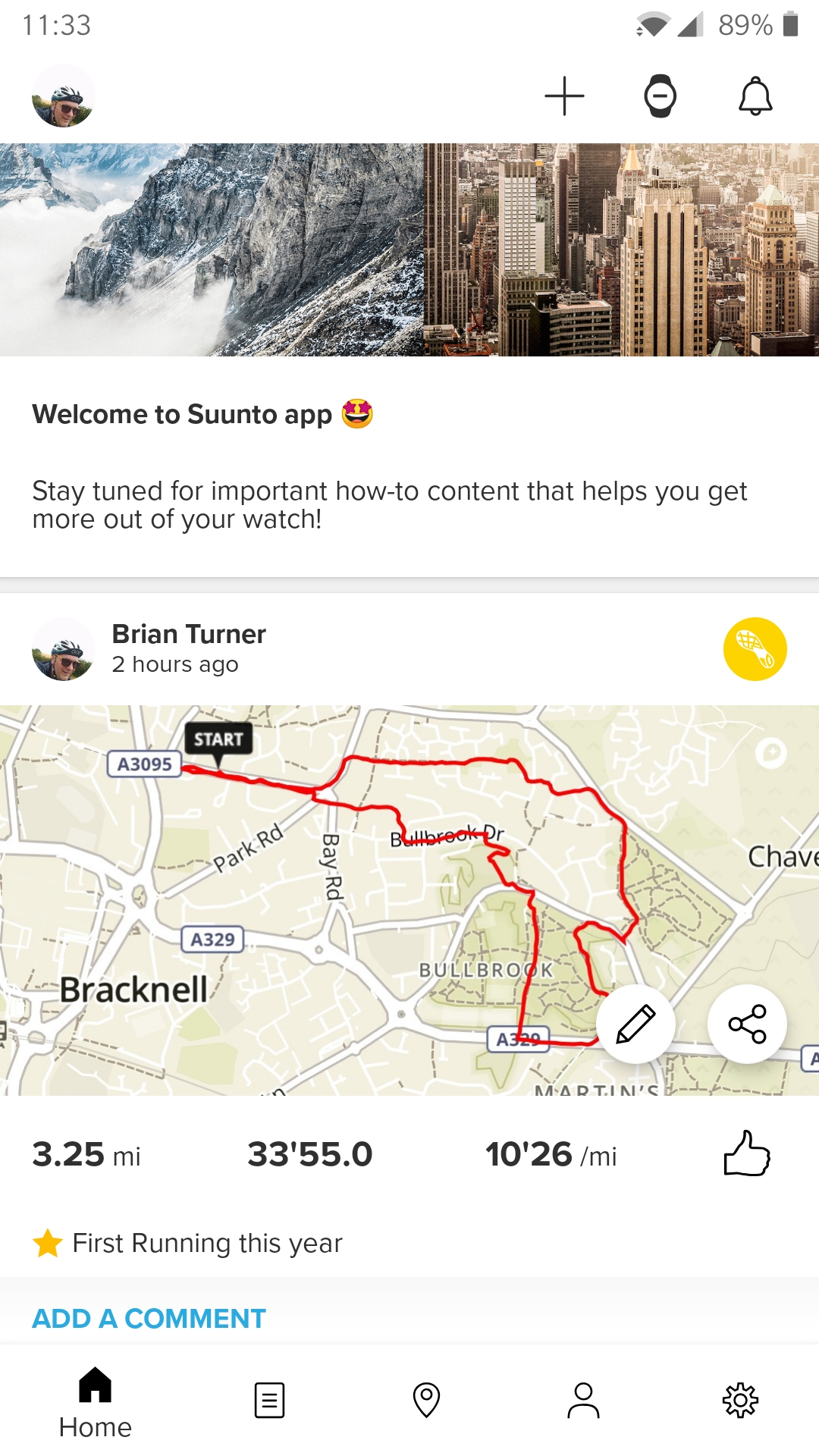Open the notifications bell

[x=755, y=96]
